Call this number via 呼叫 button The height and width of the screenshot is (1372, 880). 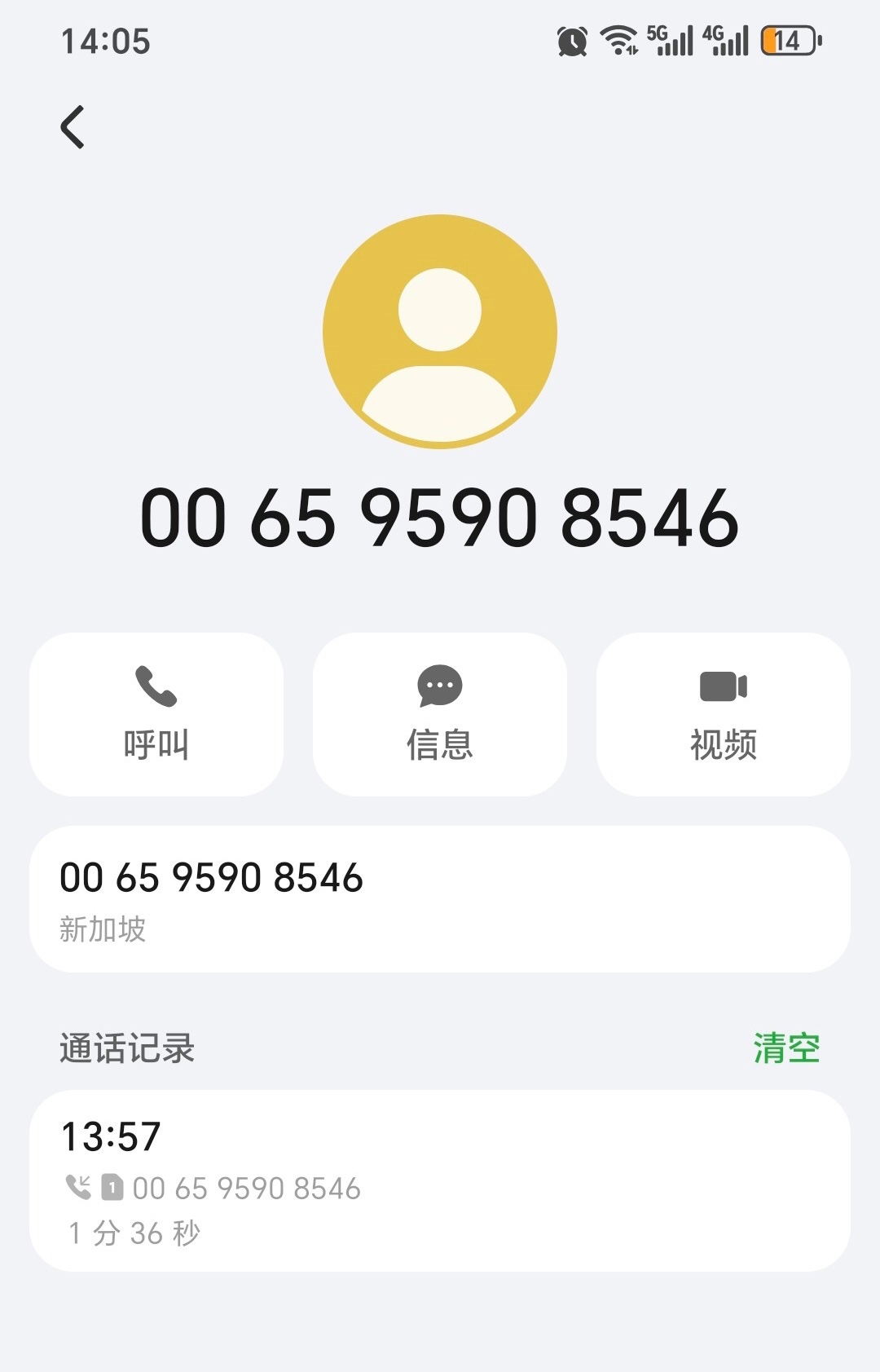click(x=156, y=714)
